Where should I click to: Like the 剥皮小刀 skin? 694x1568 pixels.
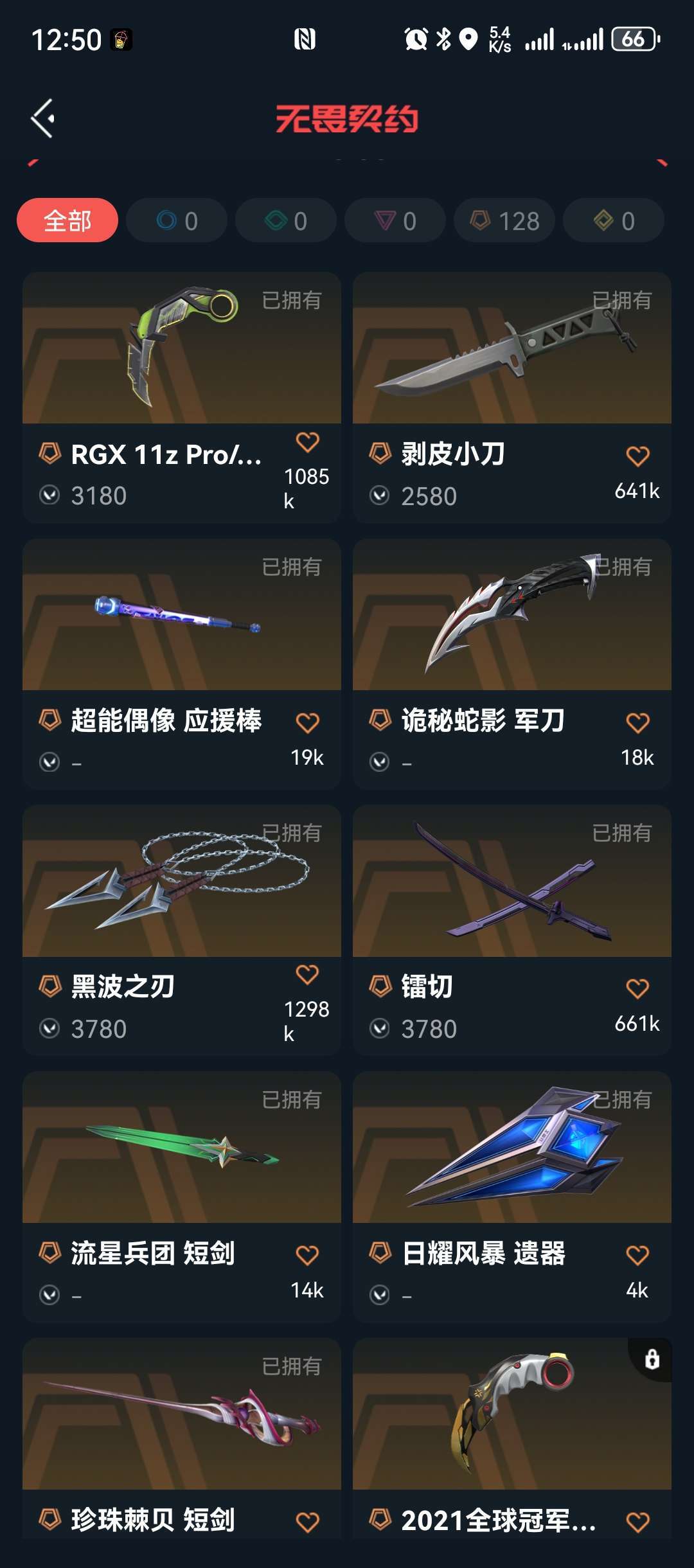pos(637,456)
